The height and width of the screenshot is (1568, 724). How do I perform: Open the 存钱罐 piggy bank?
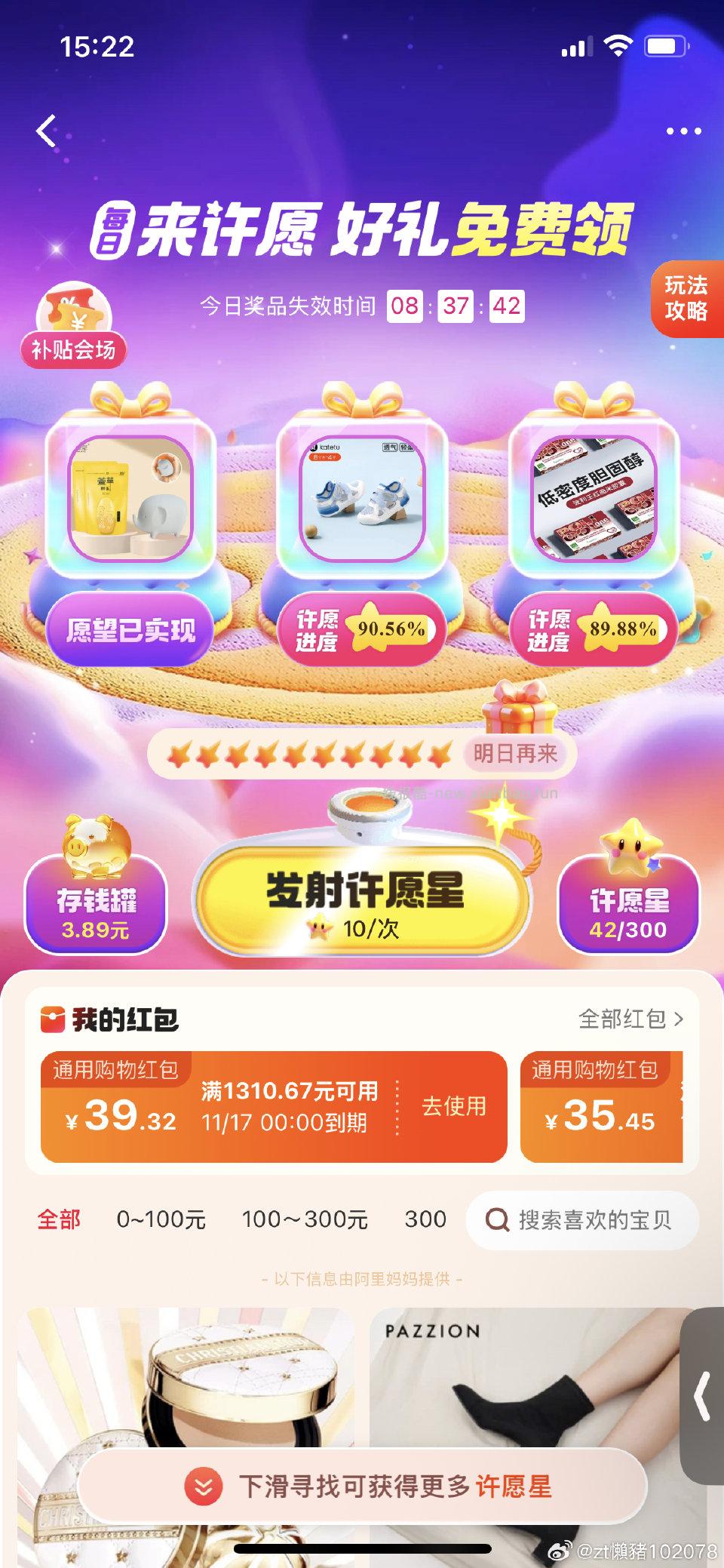click(x=96, y=902)
